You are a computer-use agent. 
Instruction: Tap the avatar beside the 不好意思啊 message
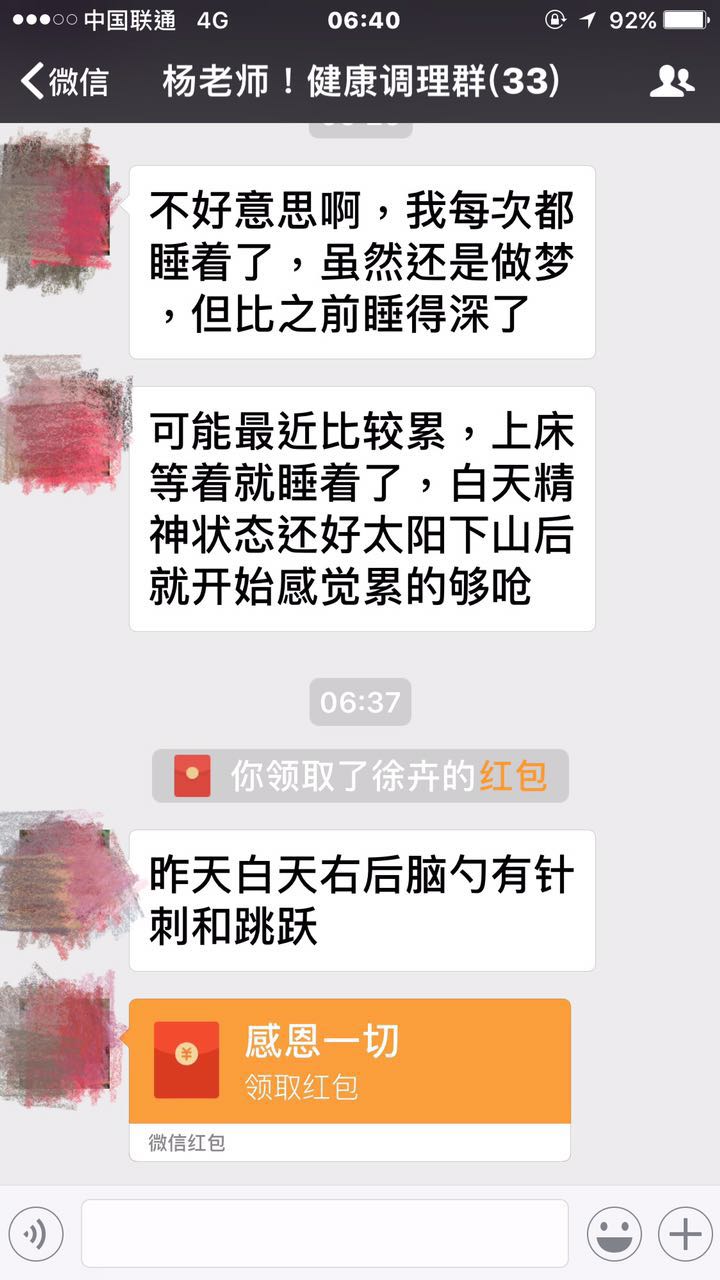pos(58,210)
